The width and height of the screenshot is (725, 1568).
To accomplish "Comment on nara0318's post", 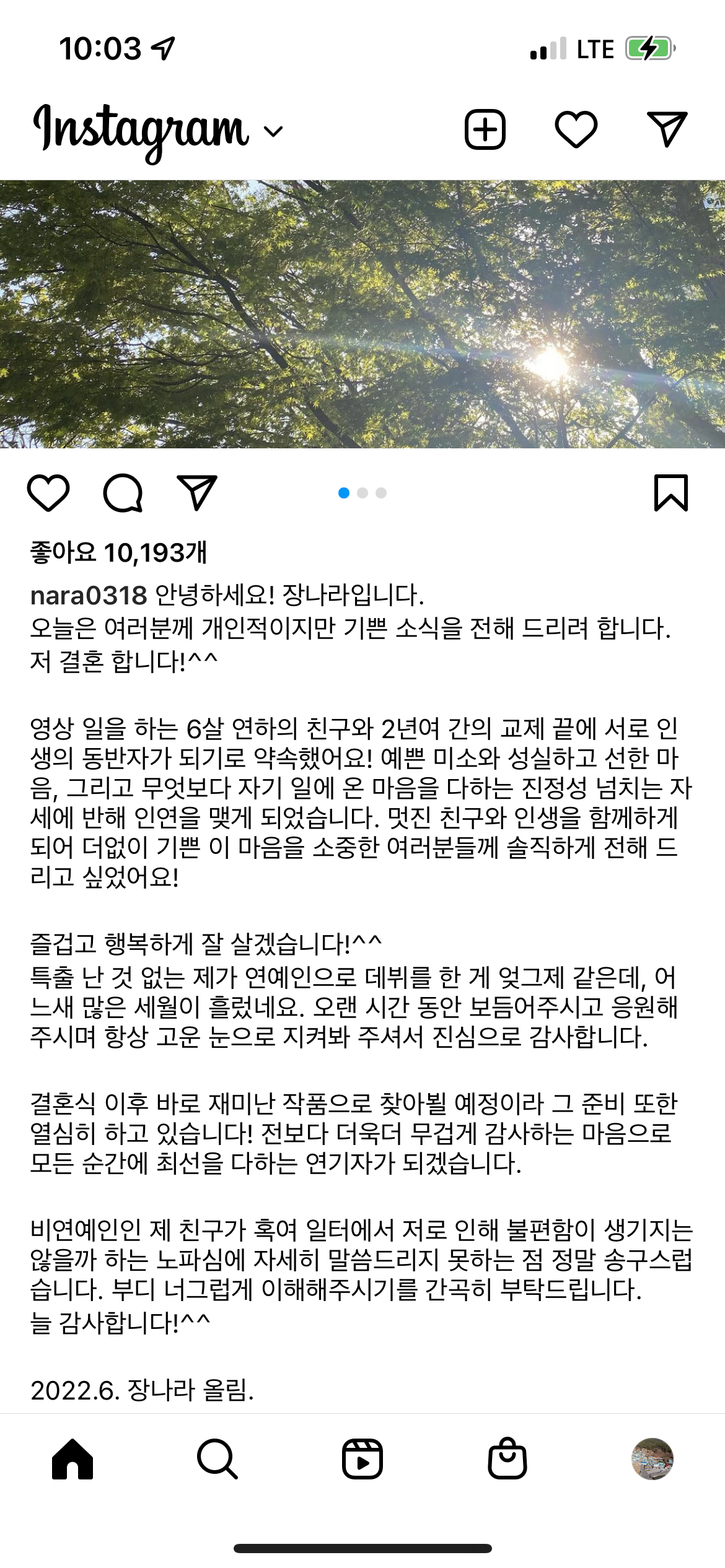I will coord(123,493).
